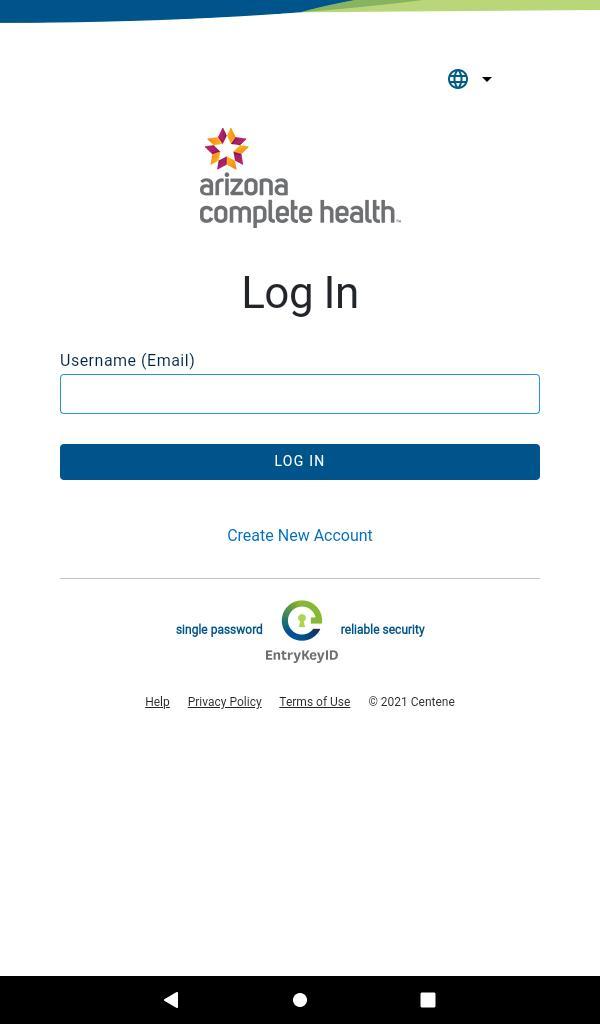Tap the LOG IN button
This screenshot has width=600, height=1024.
[x=300, y=462]
